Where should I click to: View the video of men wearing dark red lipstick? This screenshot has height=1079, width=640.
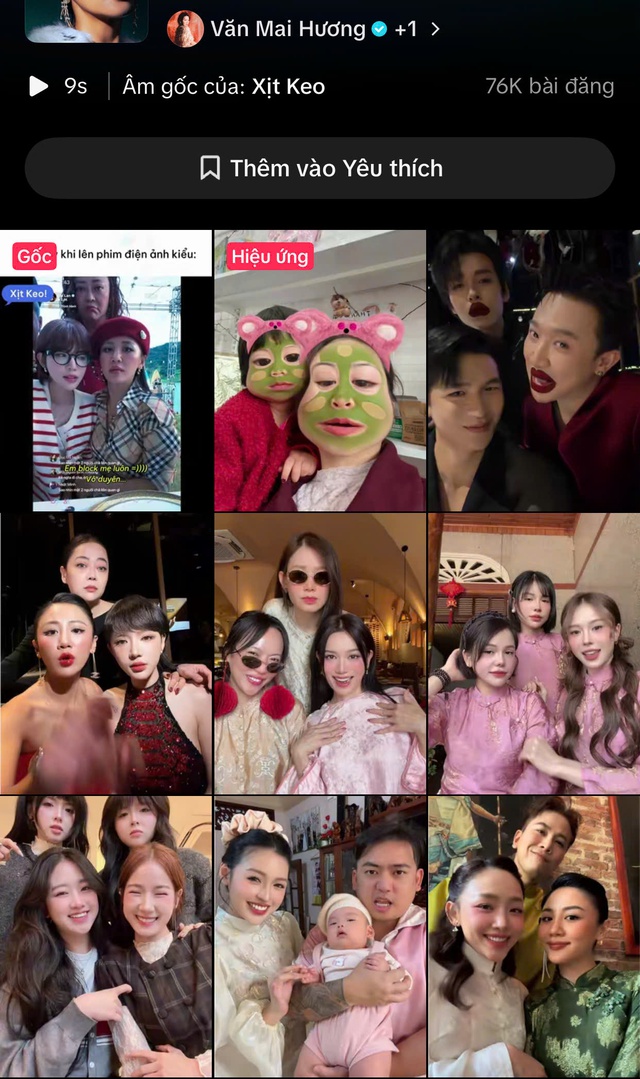(534, 372)
